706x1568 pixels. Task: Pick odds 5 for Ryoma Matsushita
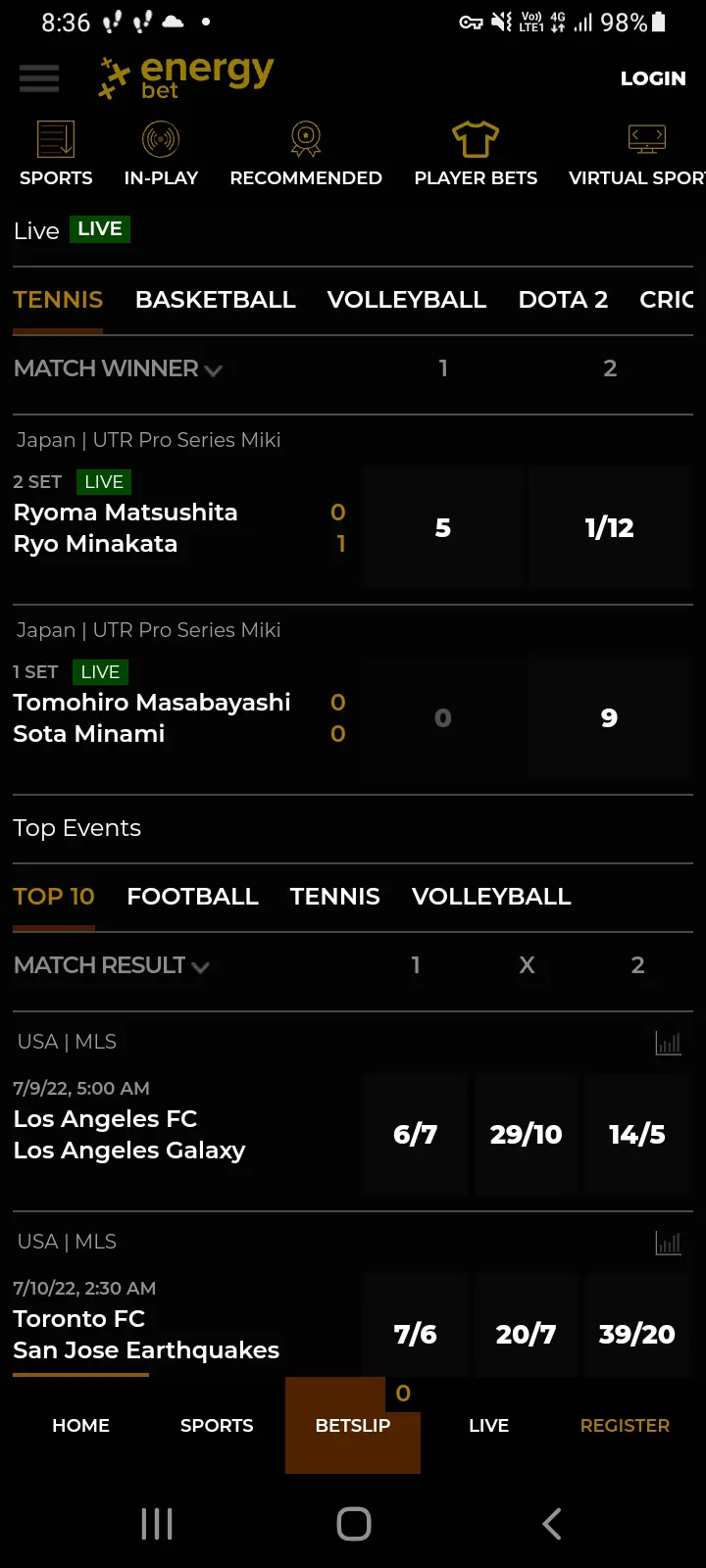pos(442,527)
